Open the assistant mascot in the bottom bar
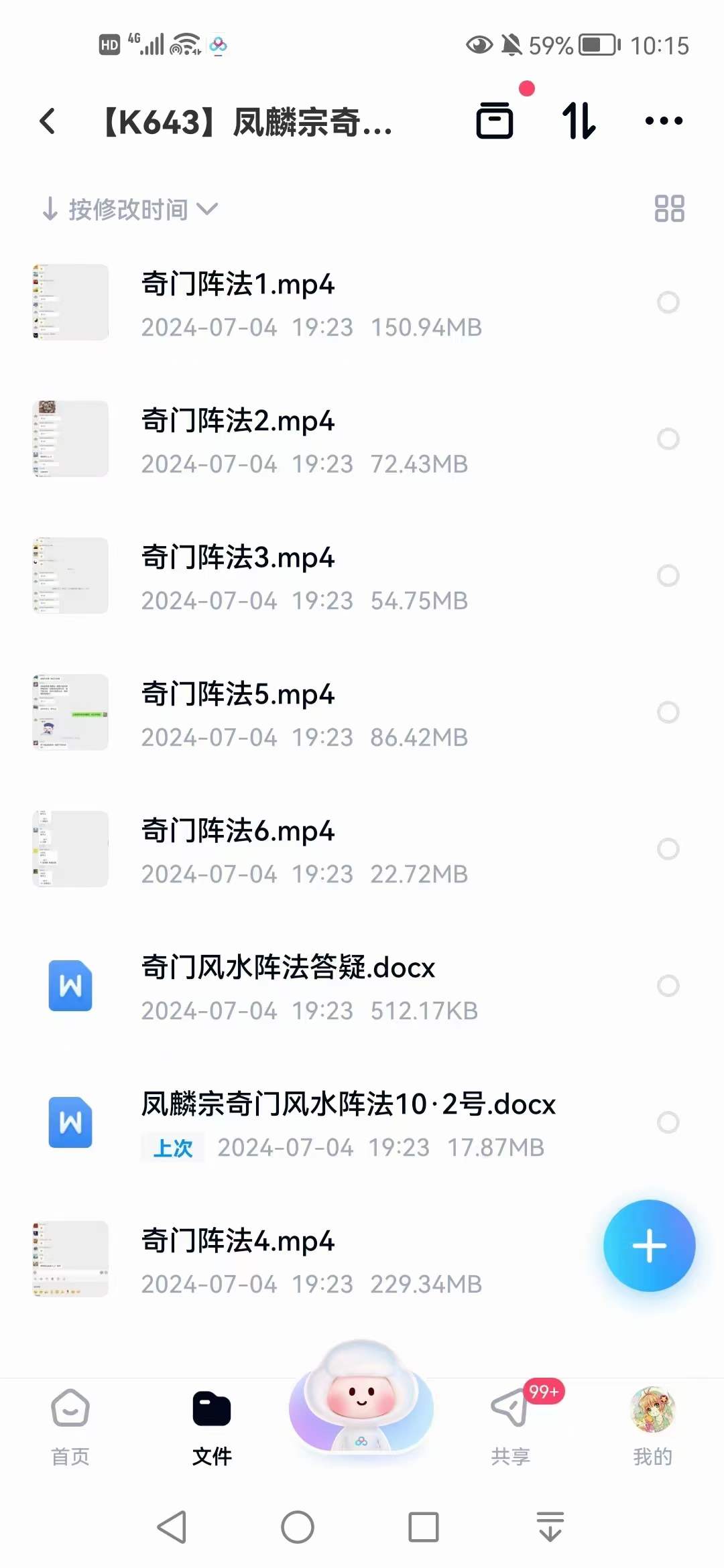 tap(361, 1397)
